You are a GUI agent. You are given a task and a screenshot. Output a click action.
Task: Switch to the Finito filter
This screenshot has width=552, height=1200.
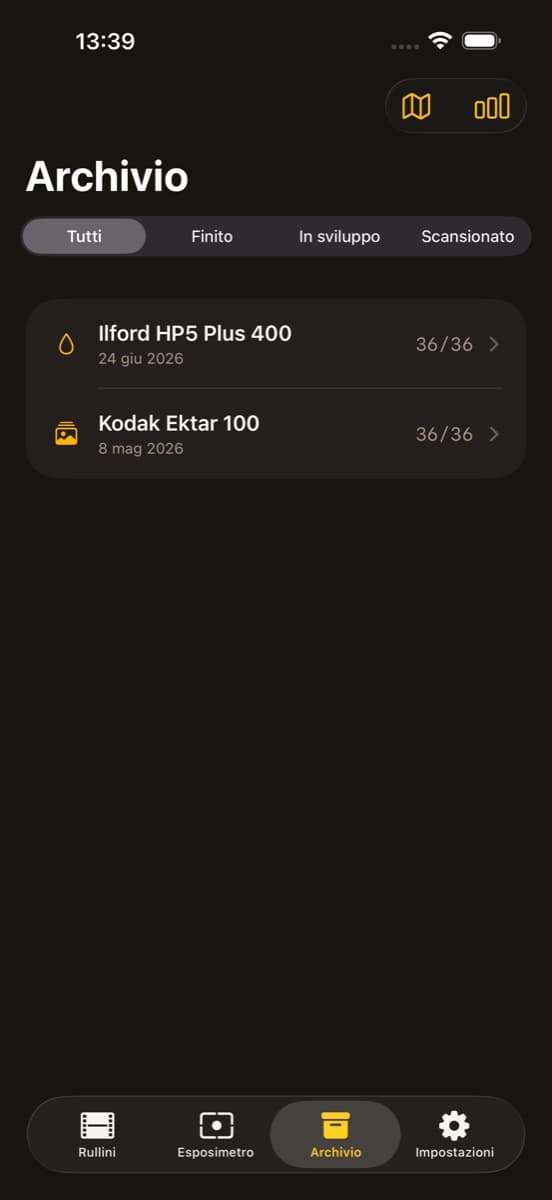tap(212, 237)
